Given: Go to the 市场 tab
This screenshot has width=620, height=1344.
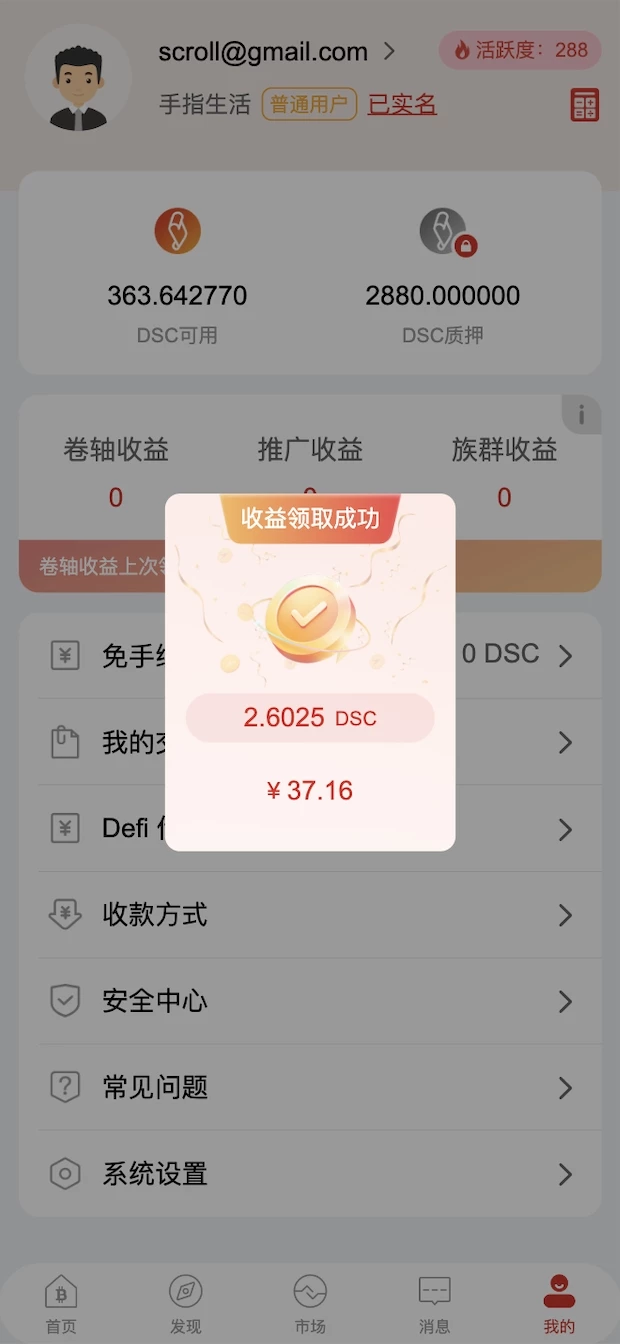Looking at the screenshot, I should pos(310,1304).
